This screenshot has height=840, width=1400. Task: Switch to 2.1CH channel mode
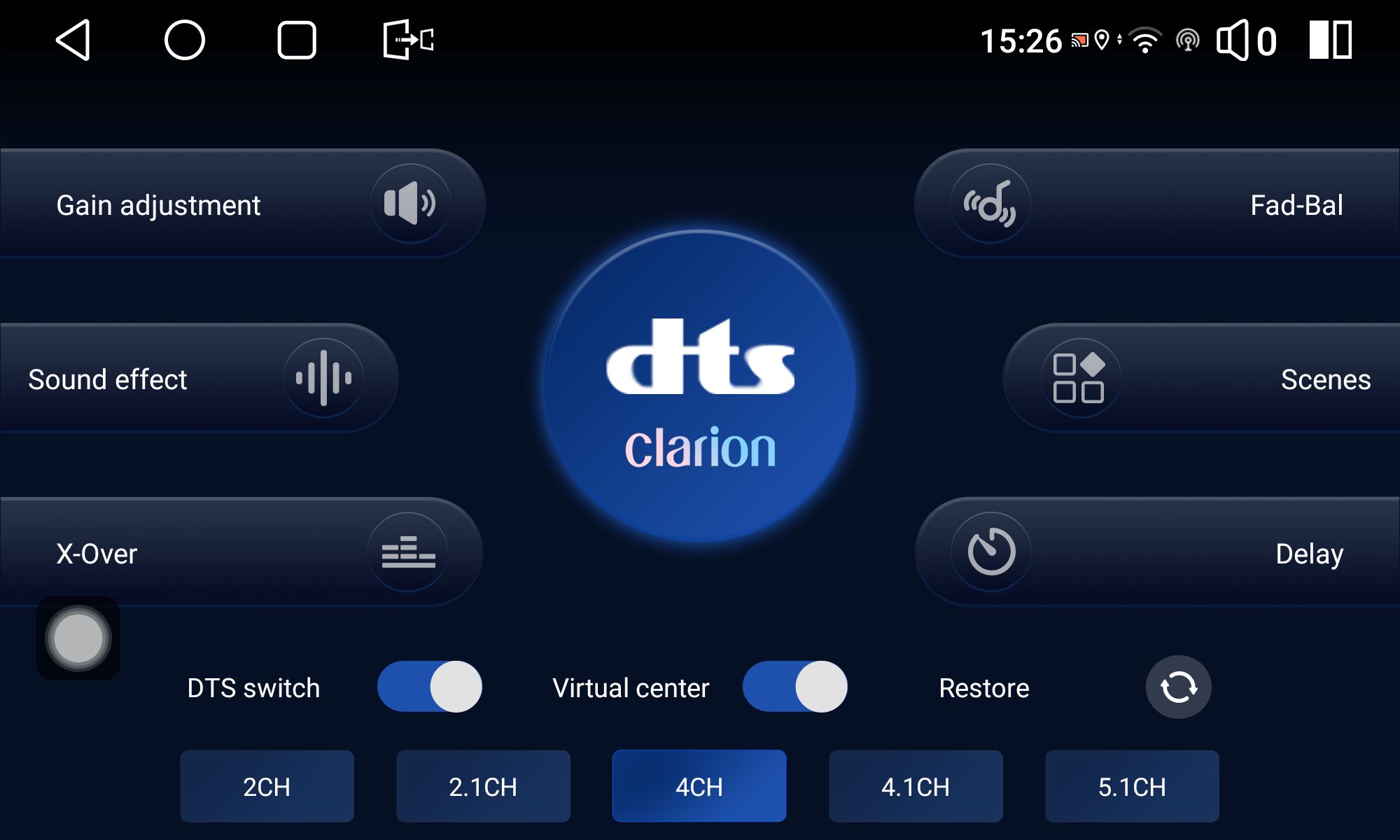(x=483, y=786)
